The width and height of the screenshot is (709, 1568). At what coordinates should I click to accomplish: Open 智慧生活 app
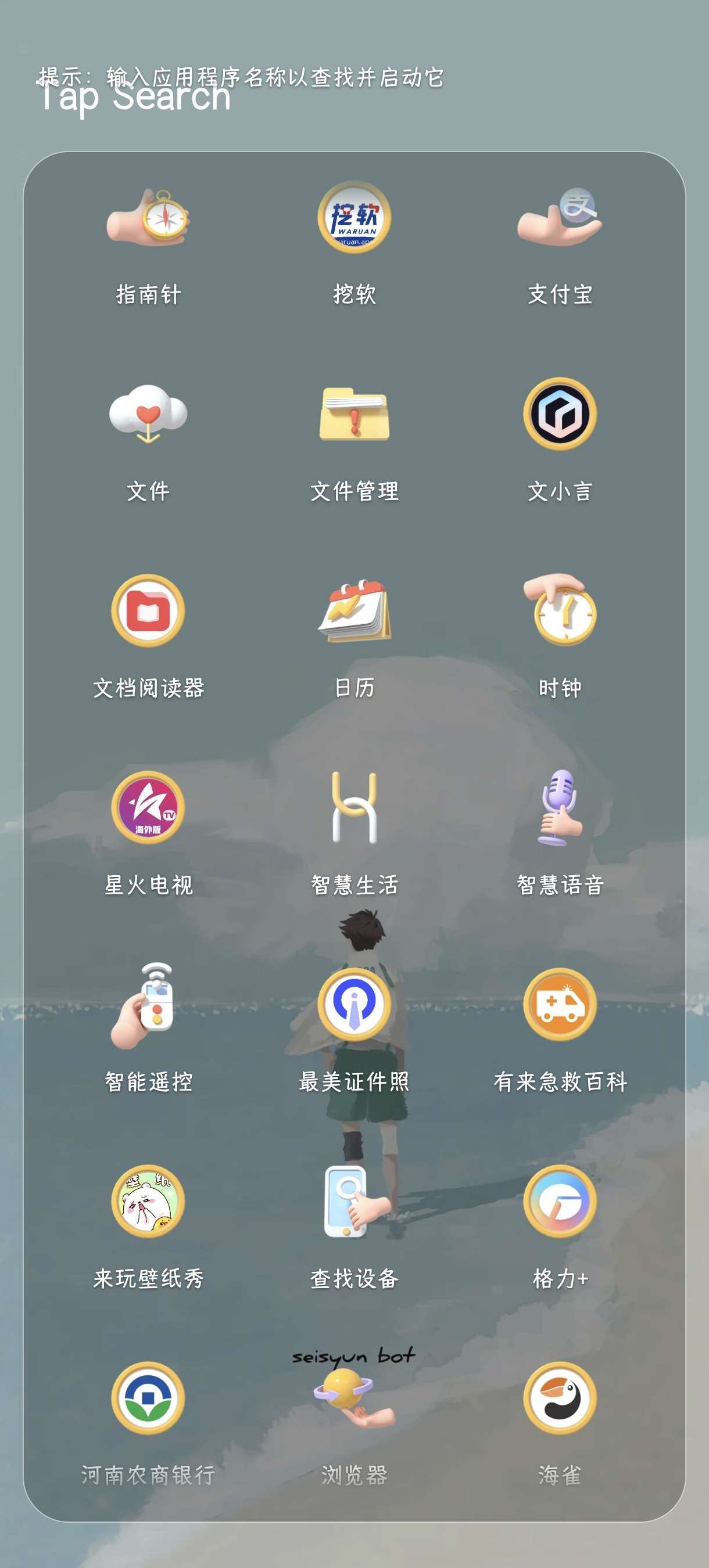coord(354,808)
